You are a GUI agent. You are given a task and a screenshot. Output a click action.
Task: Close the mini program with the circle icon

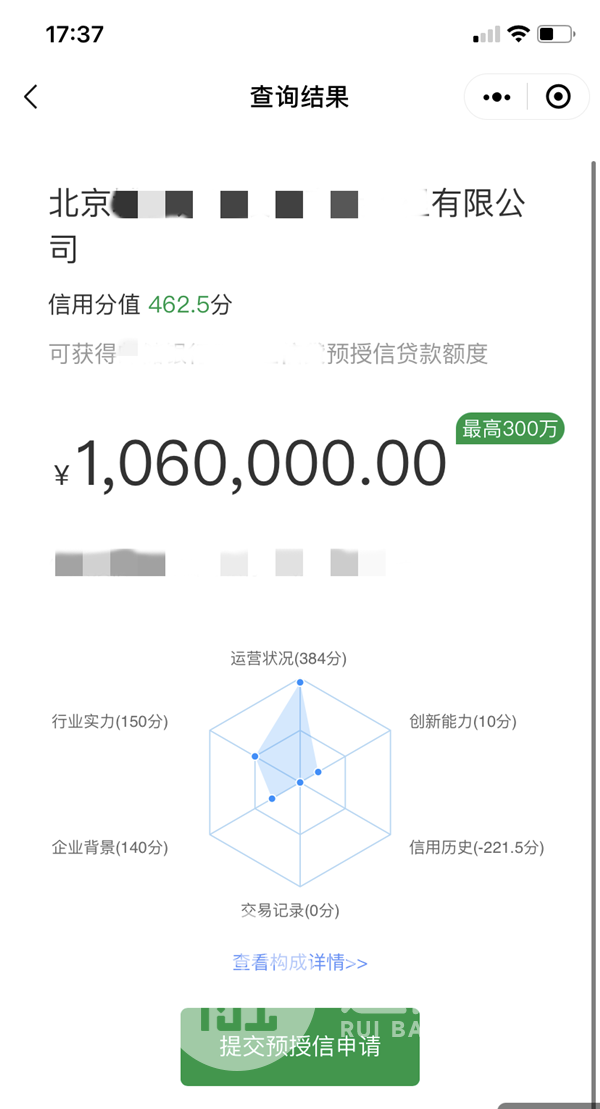(558, 97)
